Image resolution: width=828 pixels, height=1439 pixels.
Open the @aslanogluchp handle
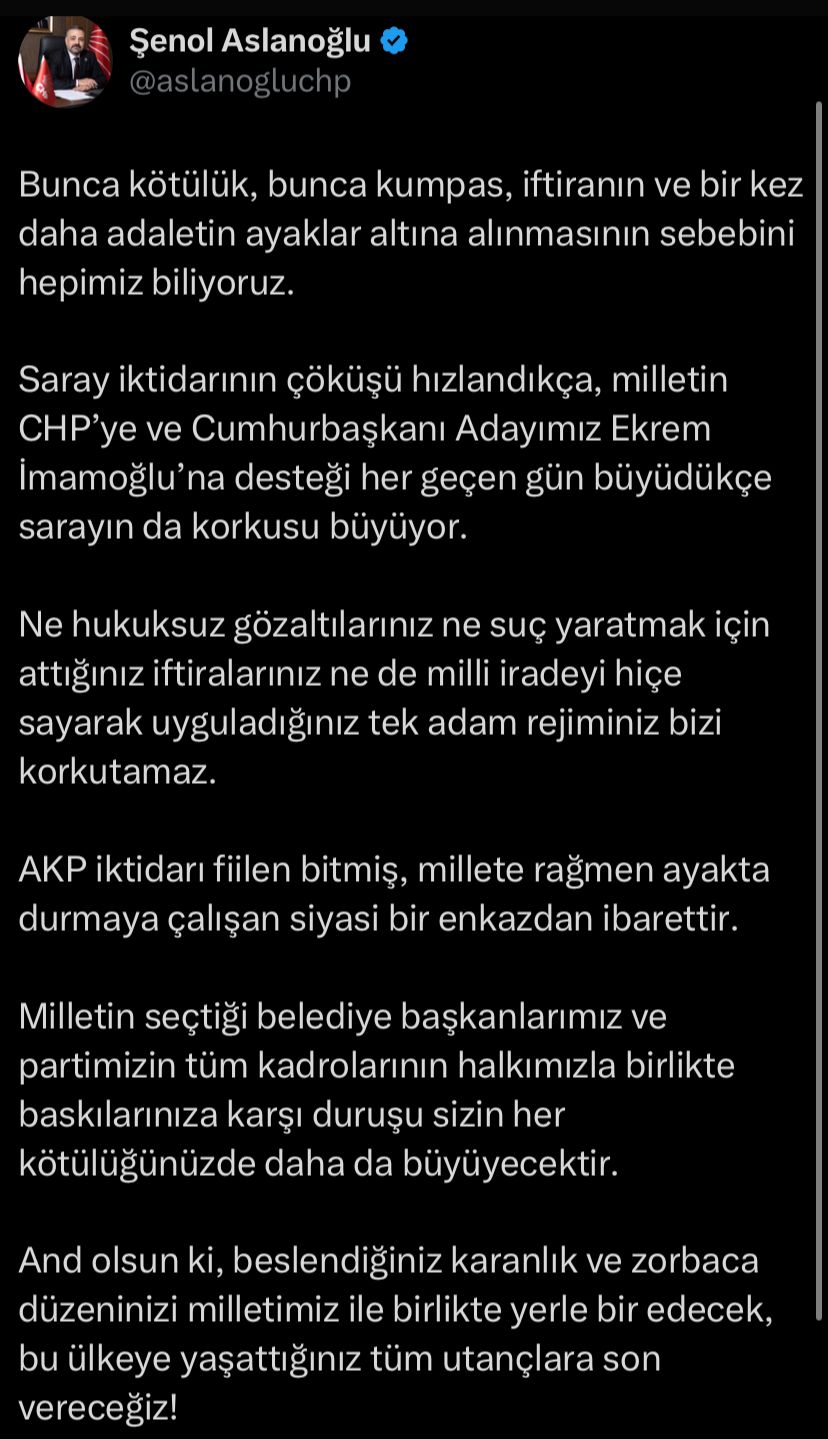[240, 82]
